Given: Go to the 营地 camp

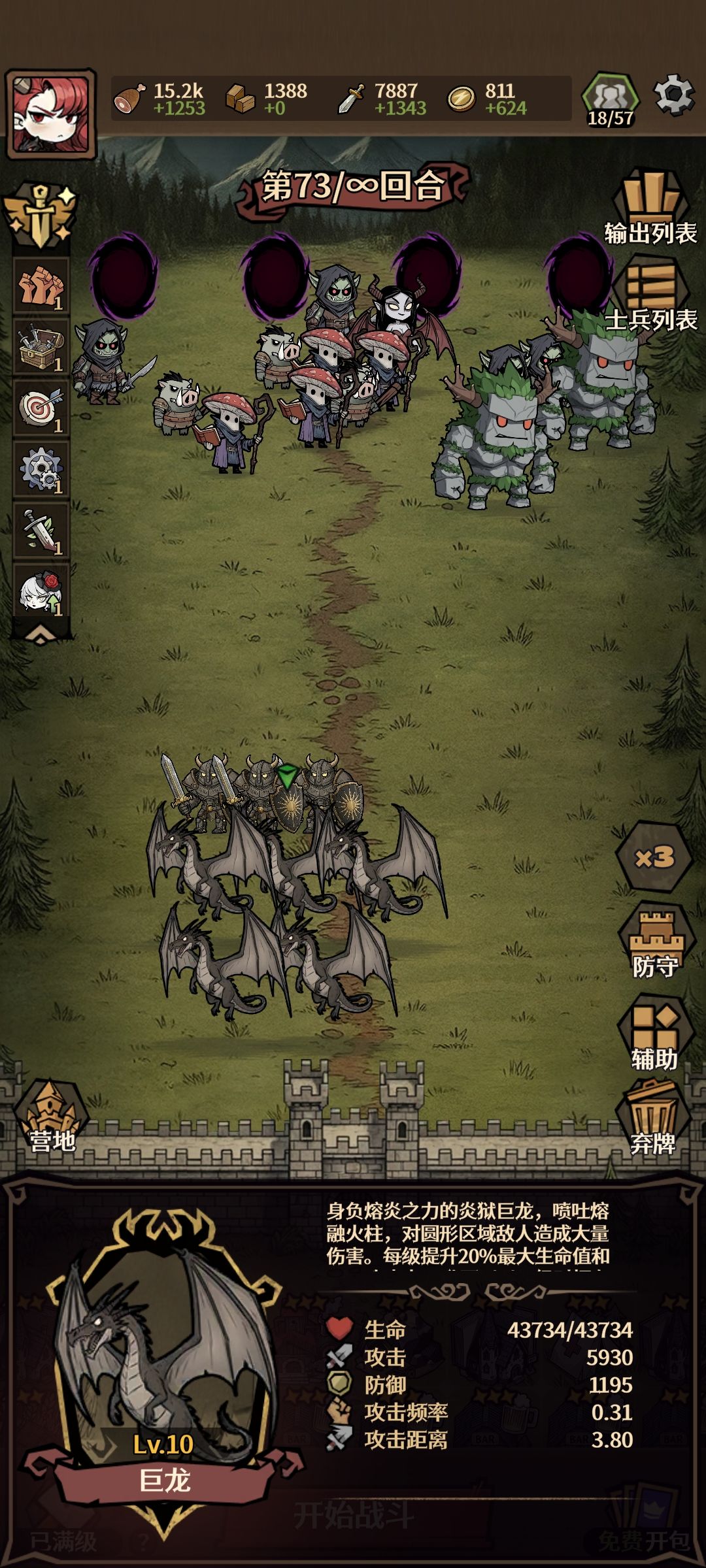Looking at the screenshot, I should coord(51,1118).
